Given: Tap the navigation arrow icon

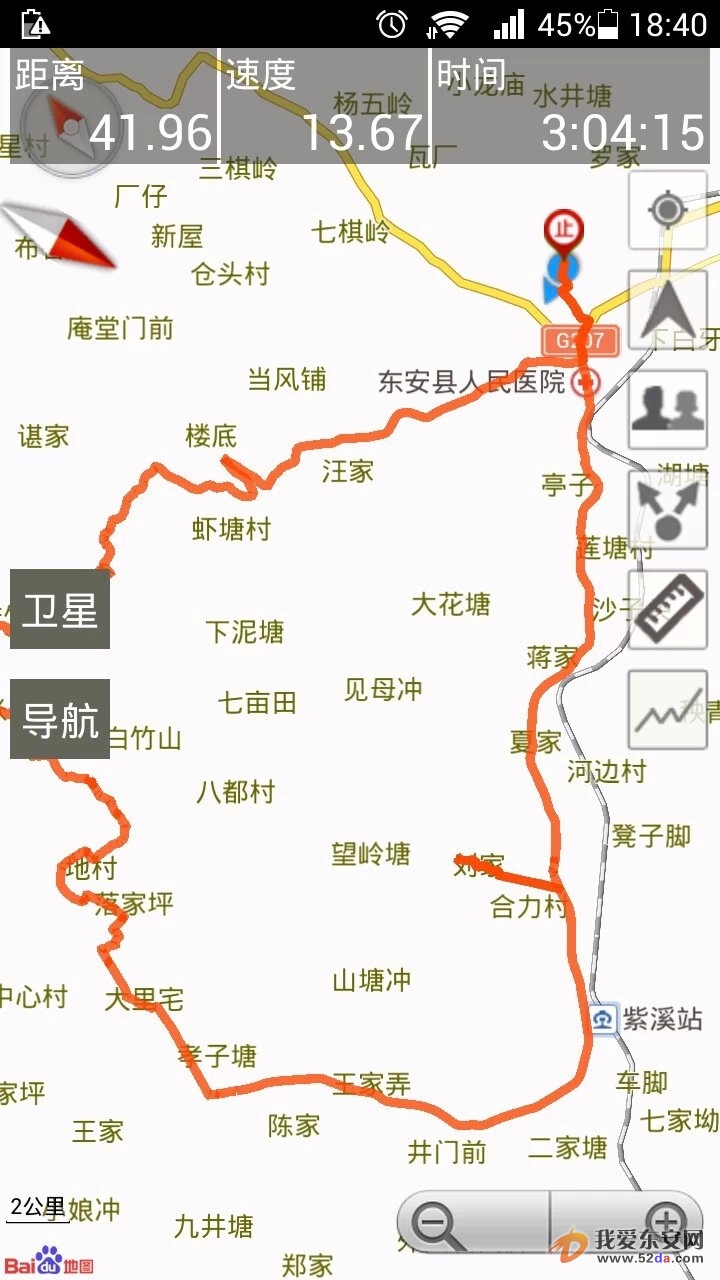Looking at the screenshot, I should point(667,310).
